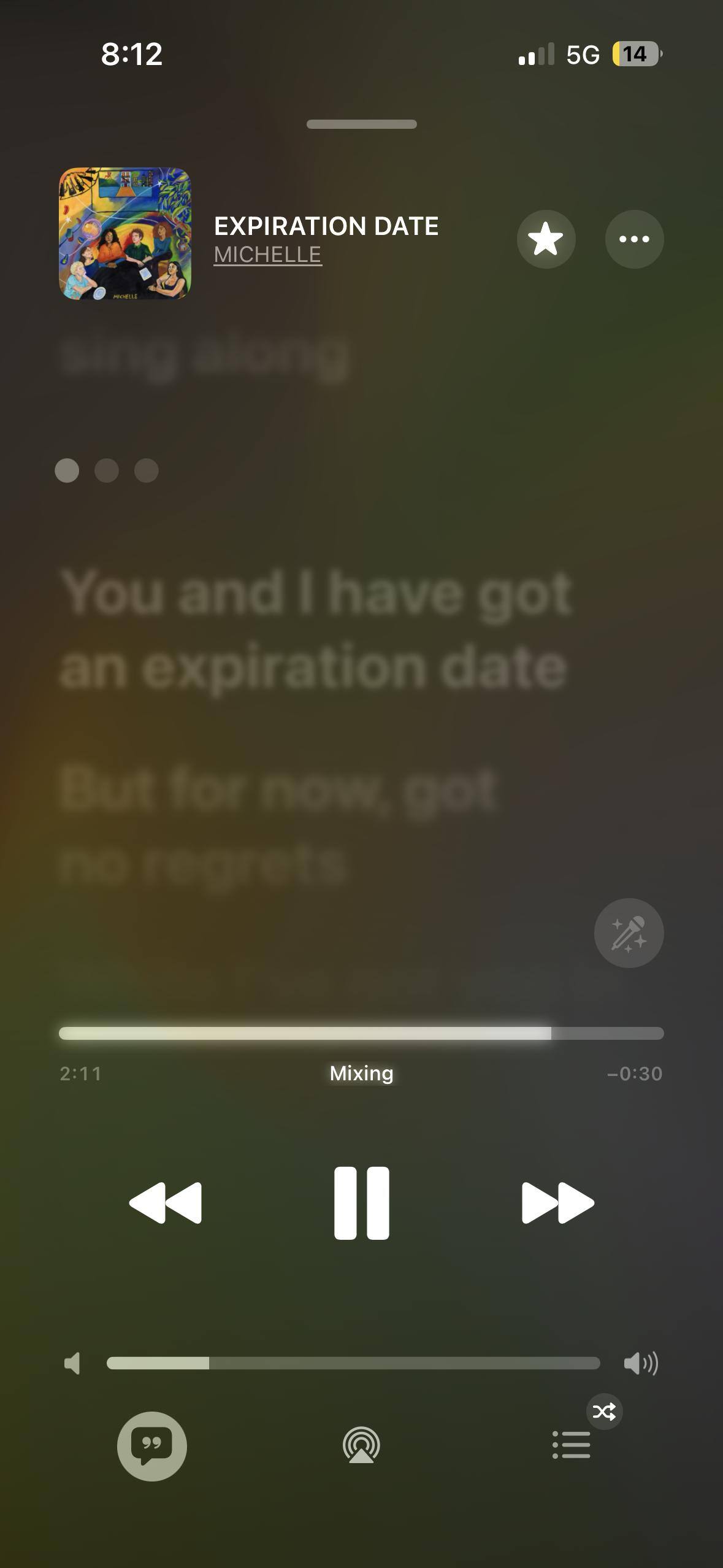The width and height of the screenshot is (723, 1568).
Task: Open the Playing Next queue list
Action: (572, 1446)
